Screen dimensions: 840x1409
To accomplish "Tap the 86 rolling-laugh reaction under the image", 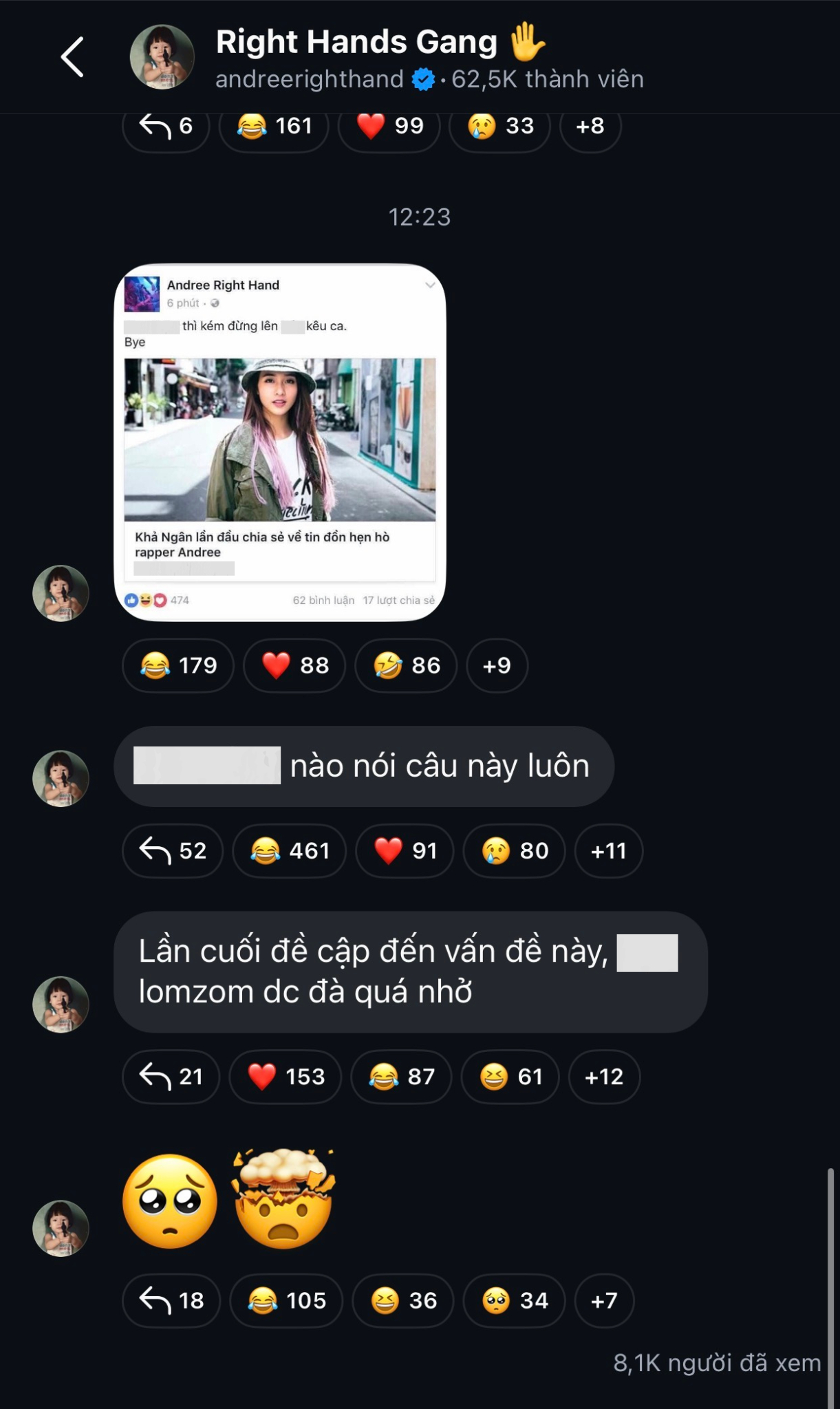I will coord(406,665).
